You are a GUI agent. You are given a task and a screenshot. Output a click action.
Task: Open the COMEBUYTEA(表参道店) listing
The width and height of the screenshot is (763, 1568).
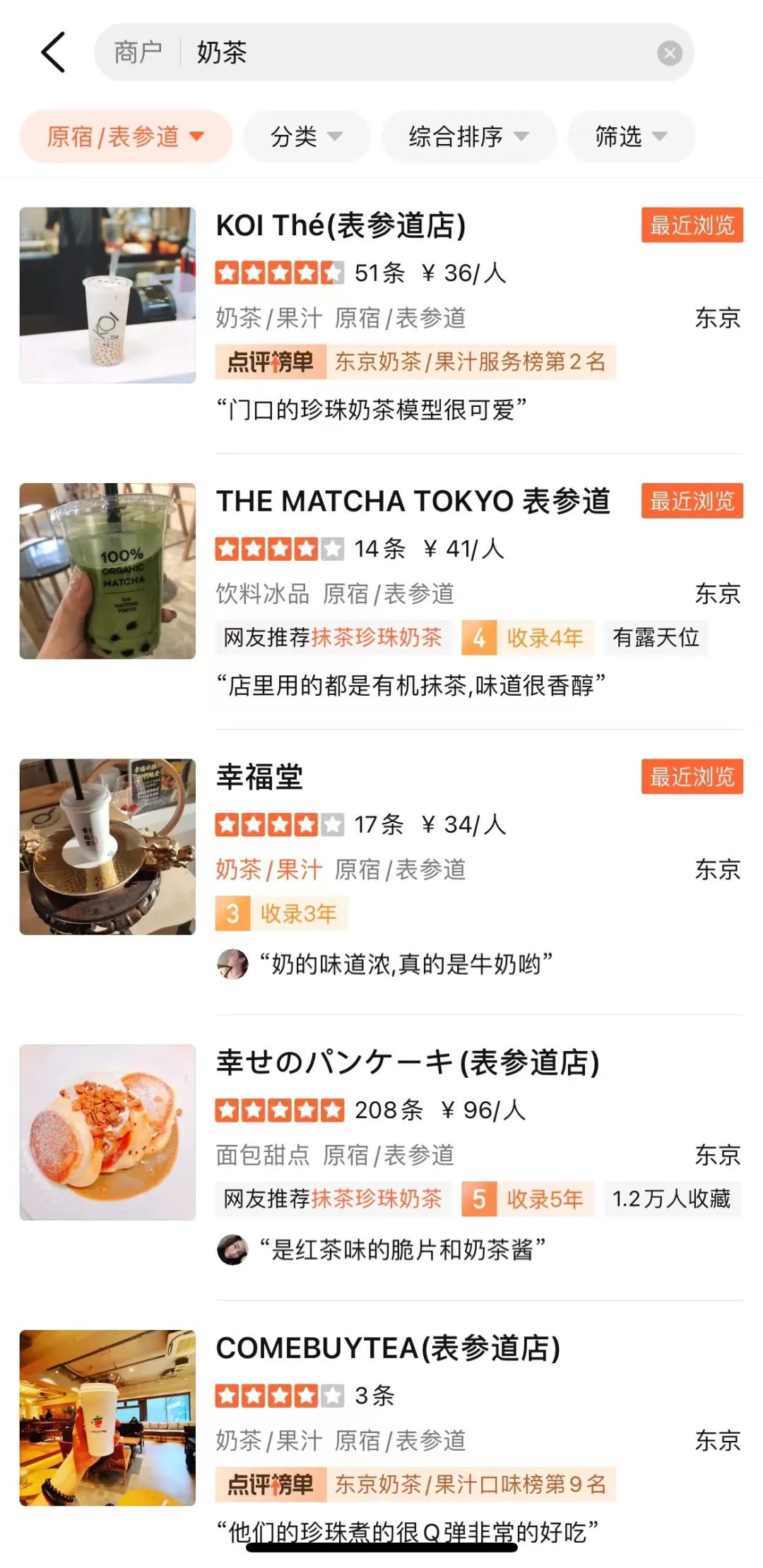tap(388, 1348)
